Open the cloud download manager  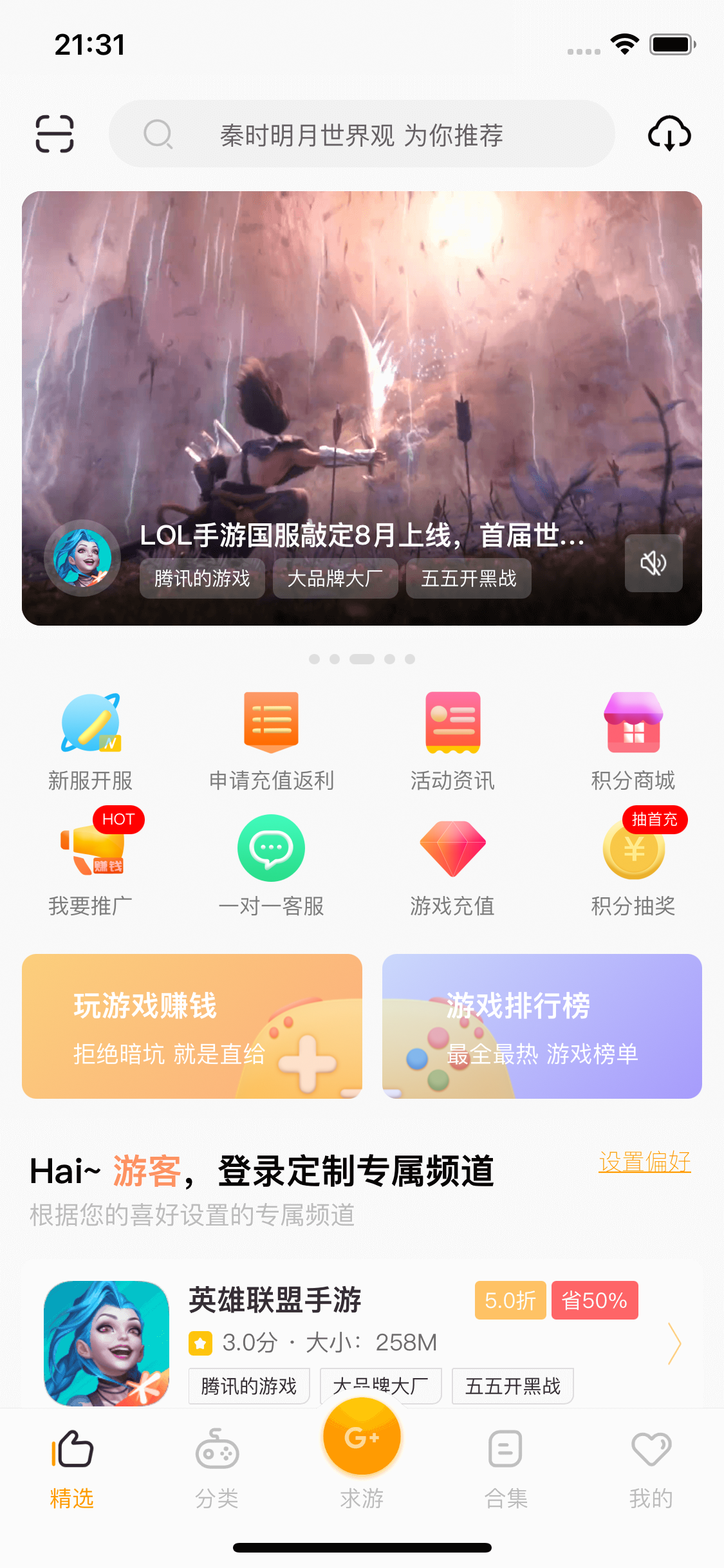click(x=669, y=134)
